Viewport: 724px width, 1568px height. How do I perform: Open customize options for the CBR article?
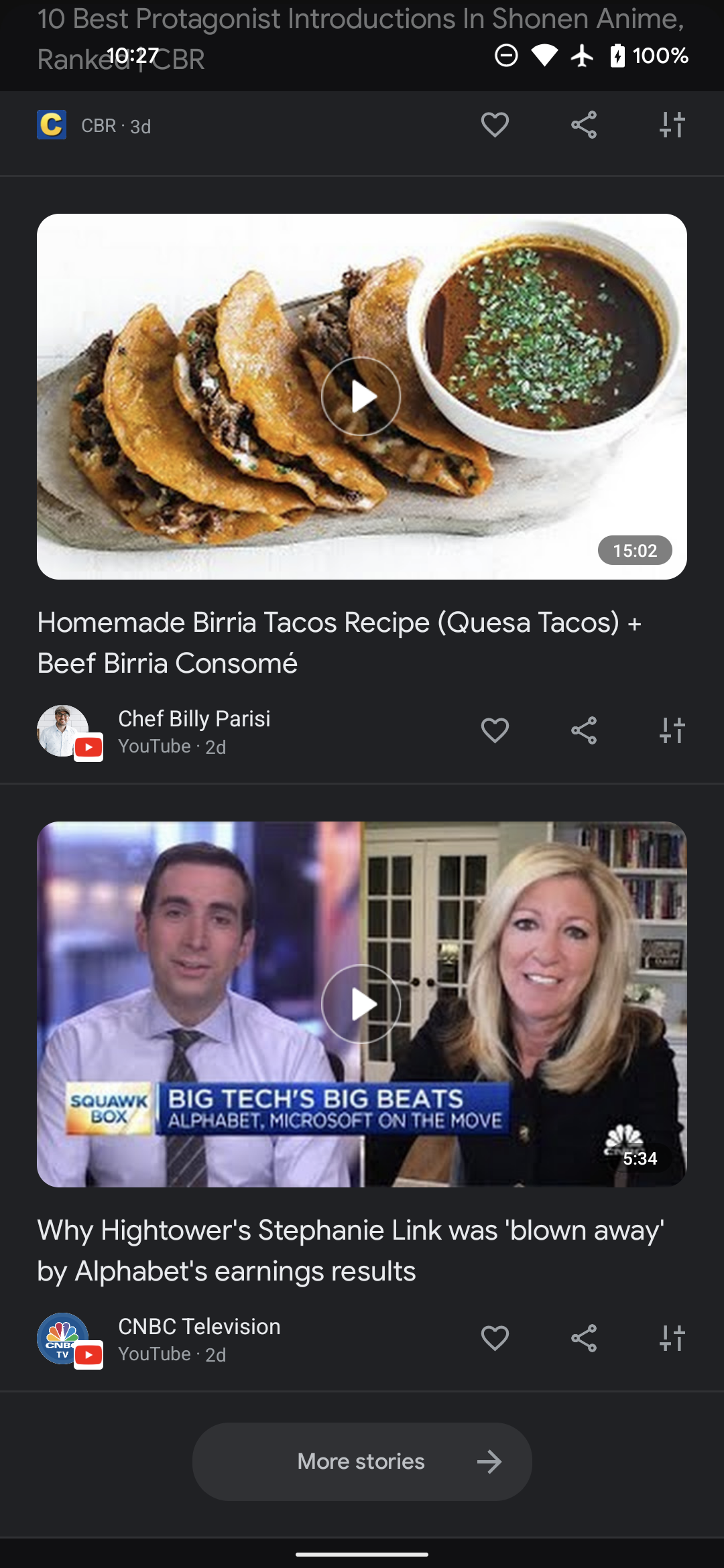tap(672, 125)
